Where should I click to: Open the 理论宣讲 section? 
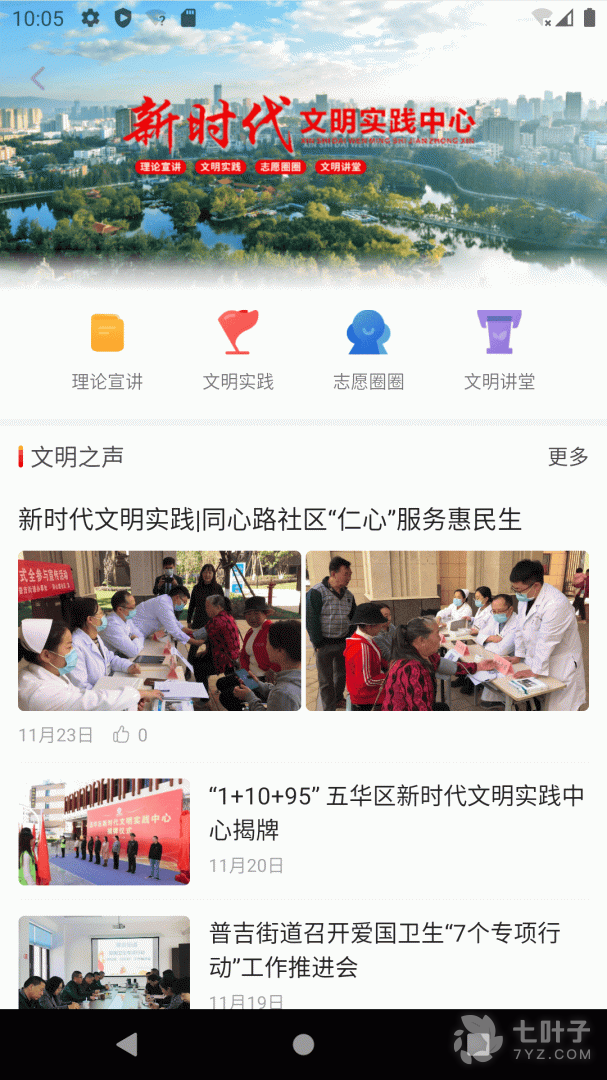pyautogui.click(x=107, y=350)
